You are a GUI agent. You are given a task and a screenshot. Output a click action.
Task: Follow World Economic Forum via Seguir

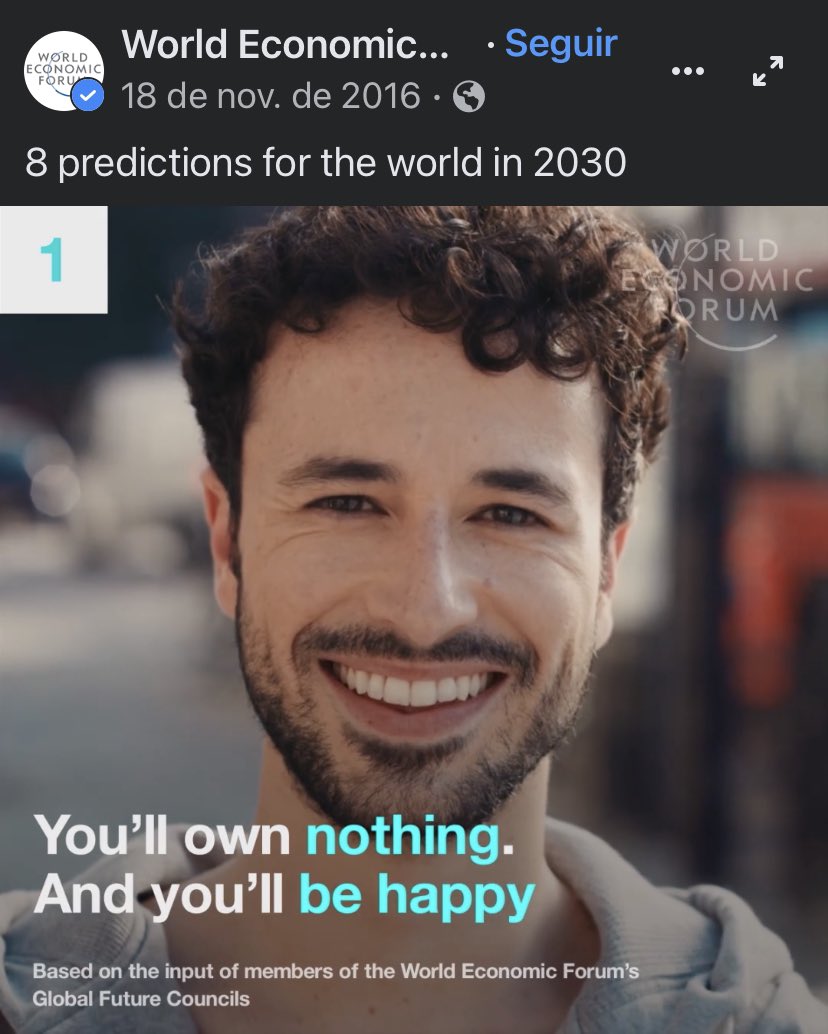point(561,44)
